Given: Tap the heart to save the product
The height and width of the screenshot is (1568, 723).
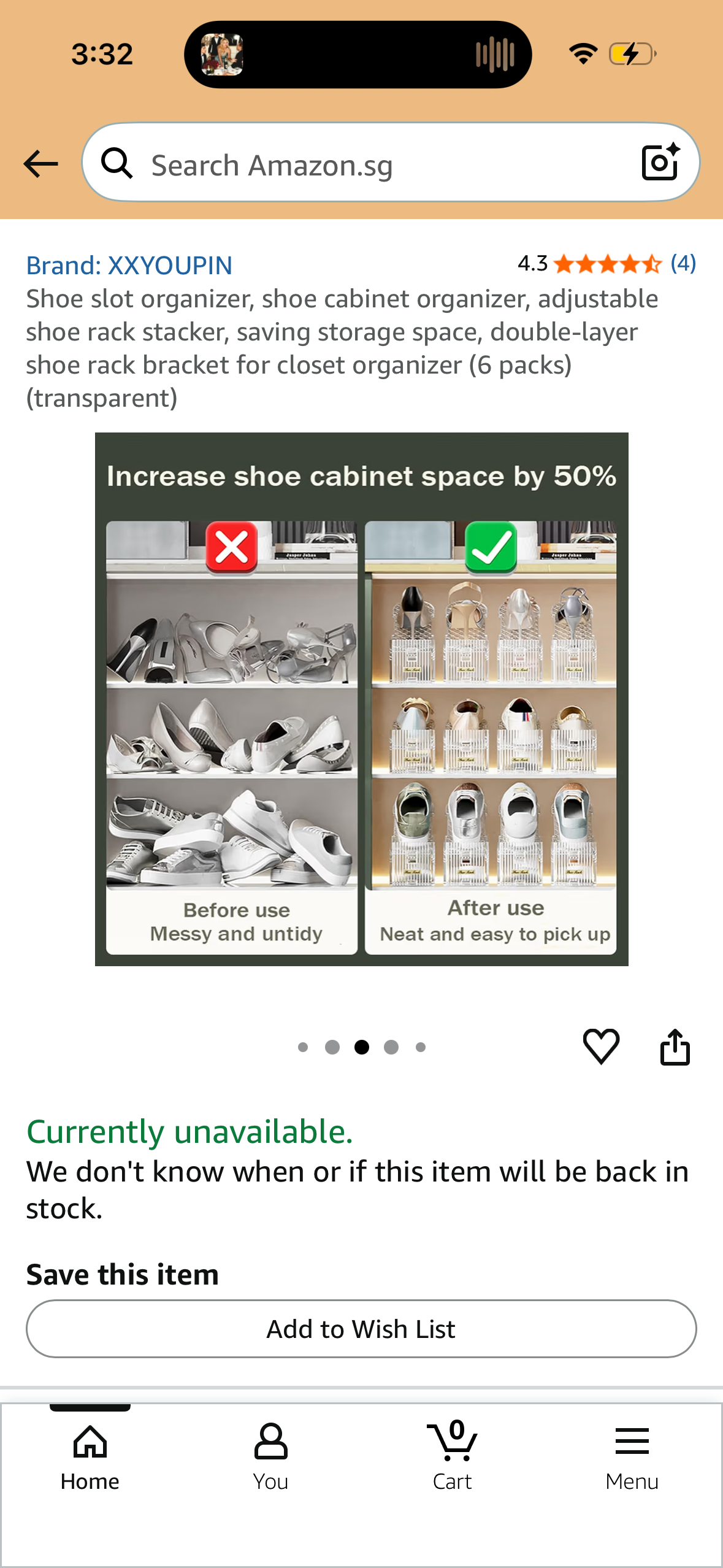Looking at the screenshot, I should click(602, 1047).
